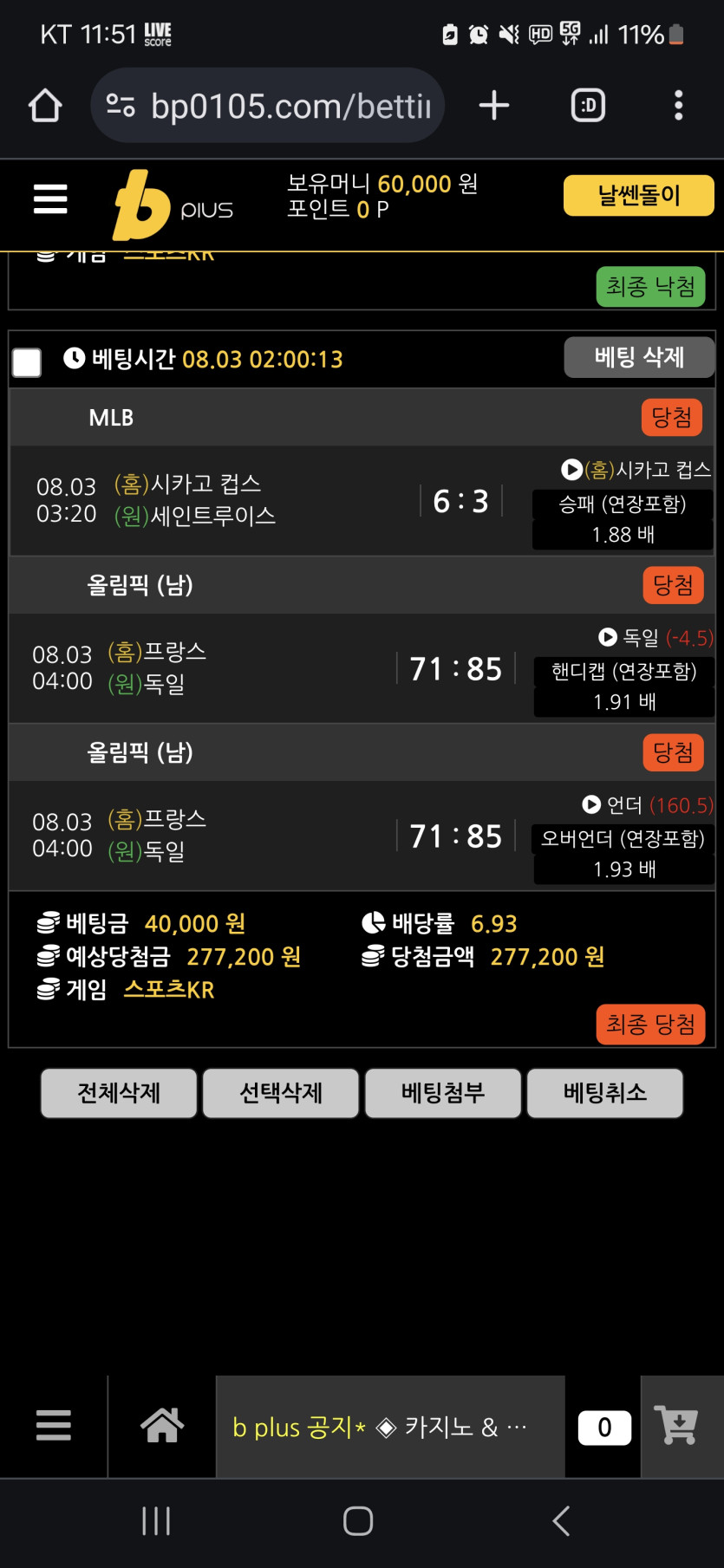
Task: Open the b plus 공지 notice ticker
Action: point(382,1427)
